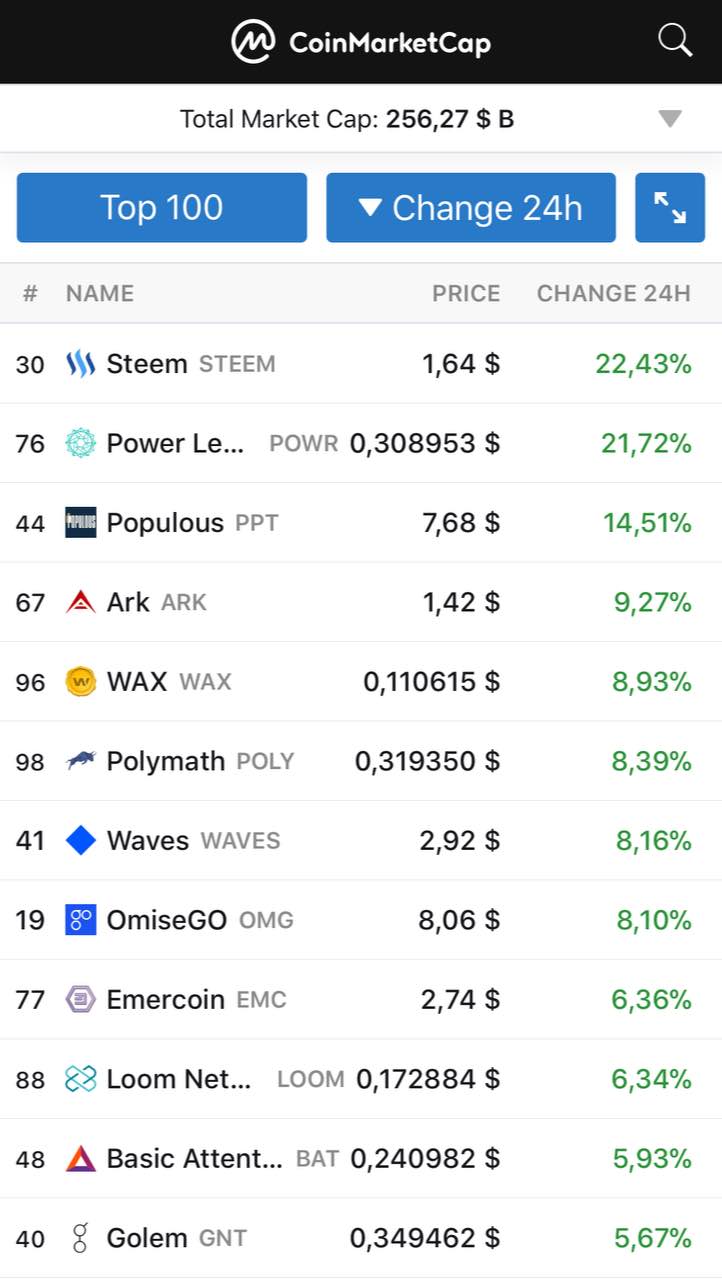Open the Change 24h sort dropdown
This screenshot has height=1280, width=722.
click(471, 208)
